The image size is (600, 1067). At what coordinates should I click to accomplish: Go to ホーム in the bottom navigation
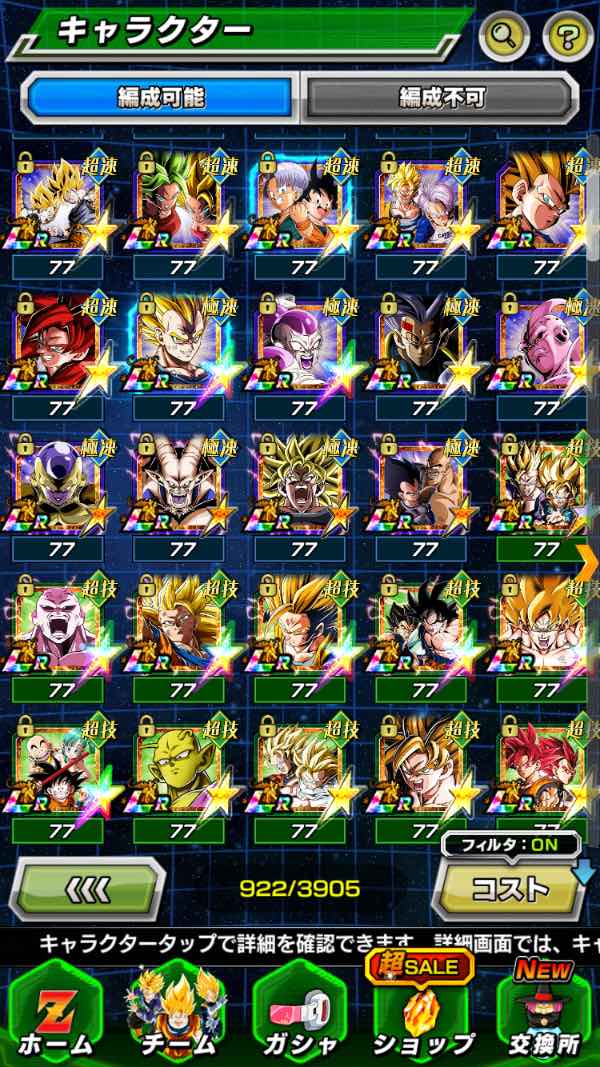[56, 1015]
